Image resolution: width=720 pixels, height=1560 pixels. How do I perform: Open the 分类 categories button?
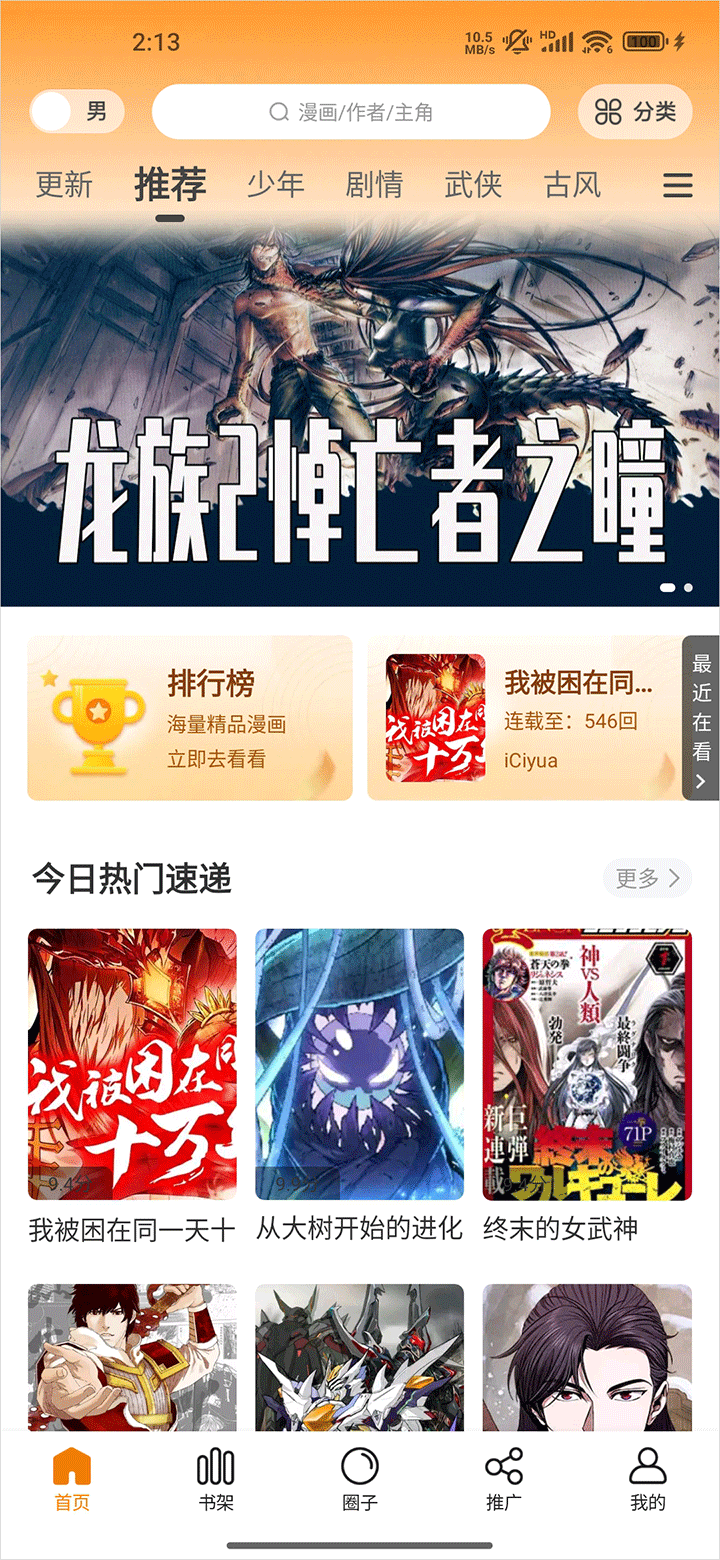(x=635, y=112)
